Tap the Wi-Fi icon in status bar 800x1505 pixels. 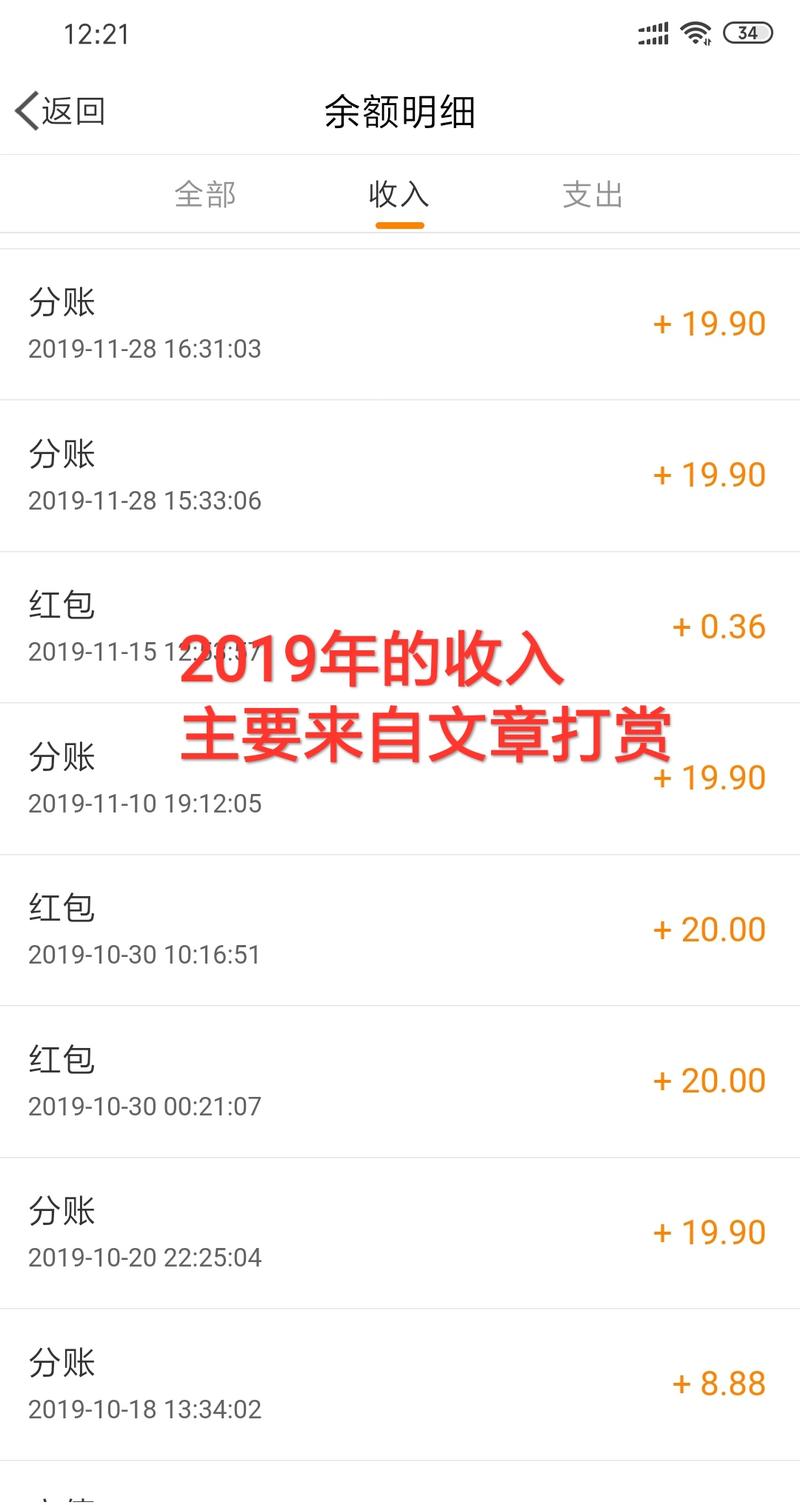[696, 33]
